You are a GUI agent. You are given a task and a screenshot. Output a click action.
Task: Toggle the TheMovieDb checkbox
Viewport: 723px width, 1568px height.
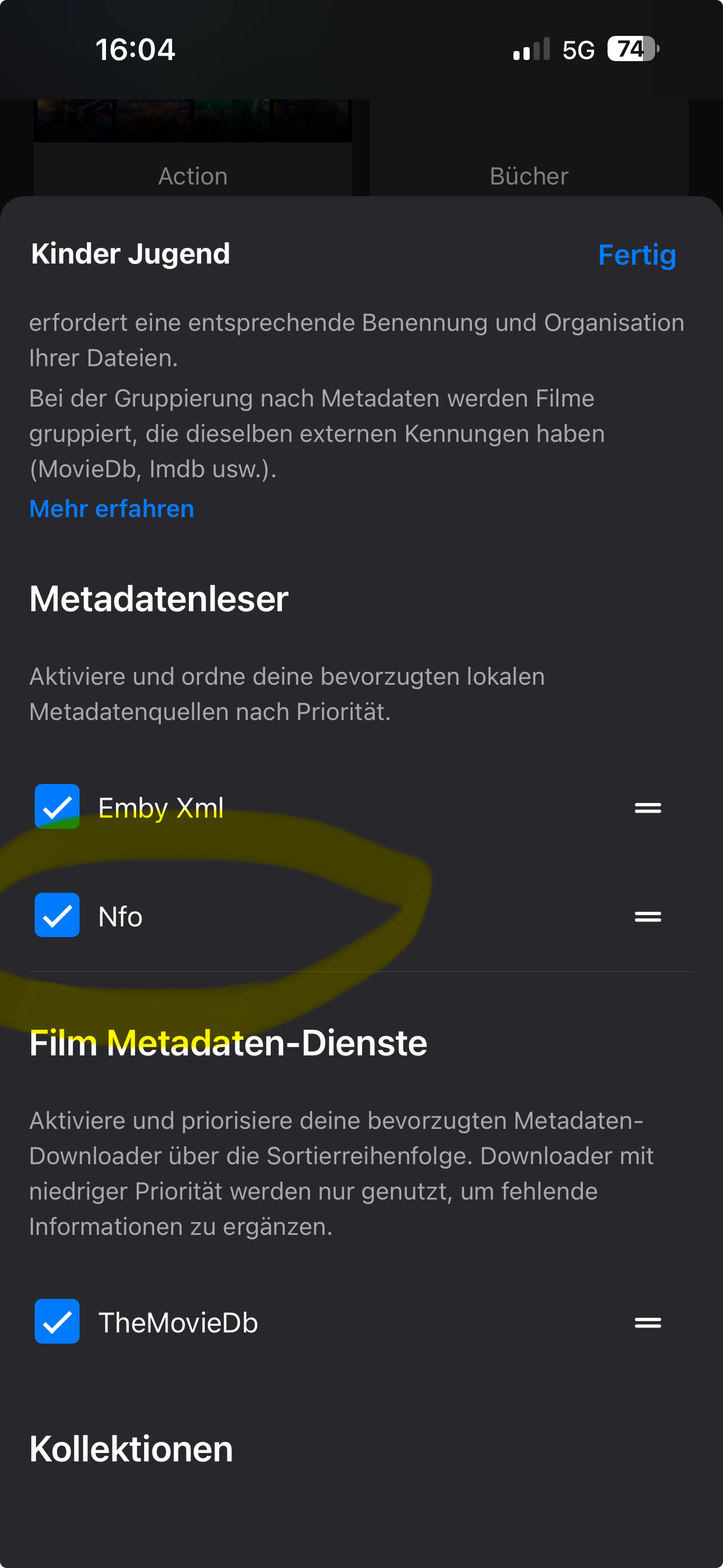pos(57,1321)
